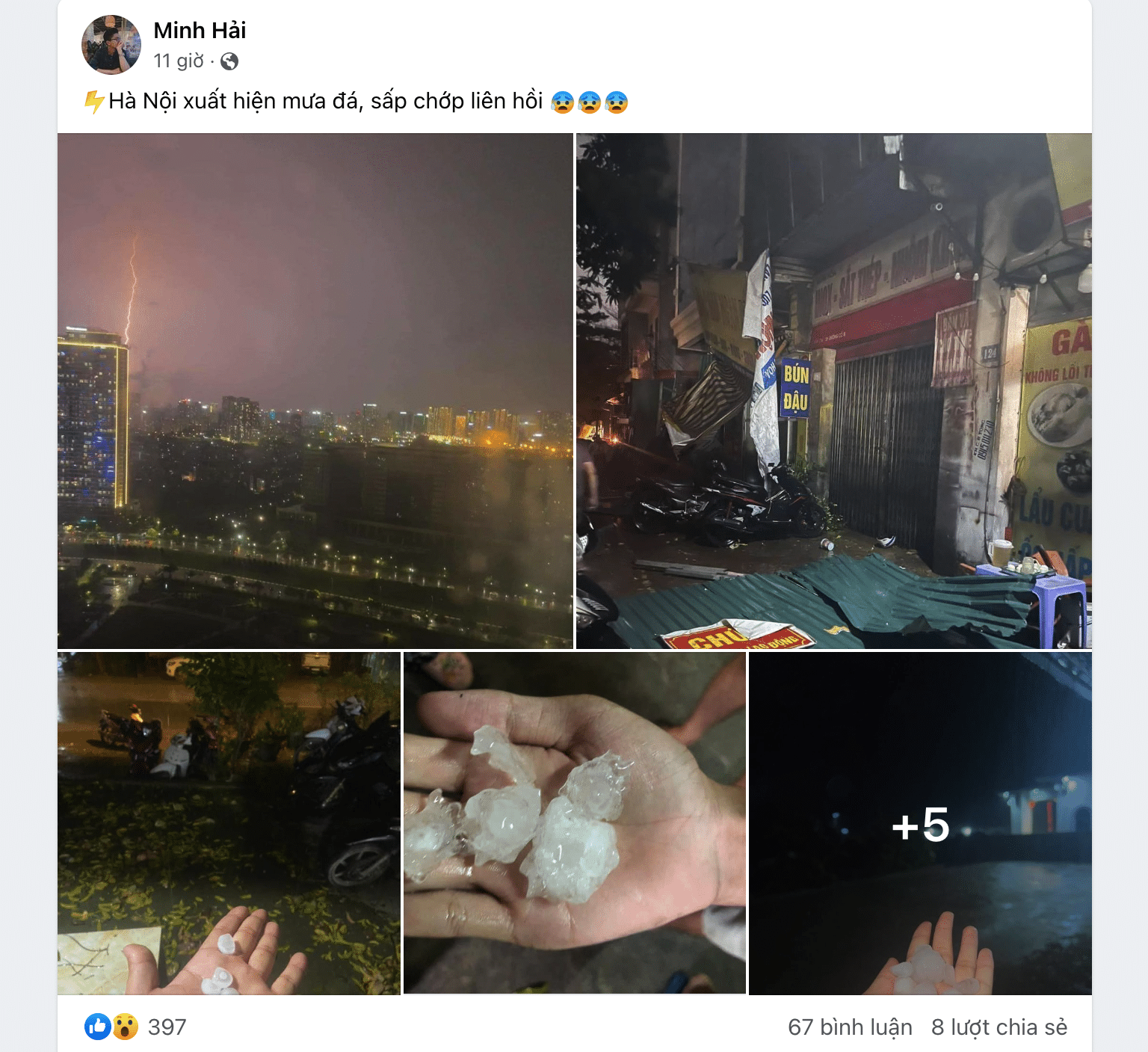Open the Minh Hải profile name link
This screenshot has height=1052, width=1148.
point(199,31)
